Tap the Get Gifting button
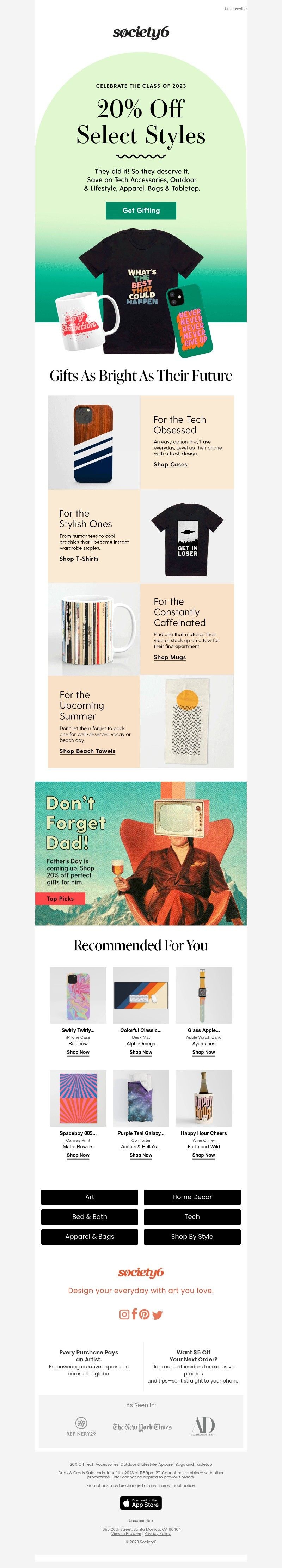282x1568 pixels. tap(141, 211)
